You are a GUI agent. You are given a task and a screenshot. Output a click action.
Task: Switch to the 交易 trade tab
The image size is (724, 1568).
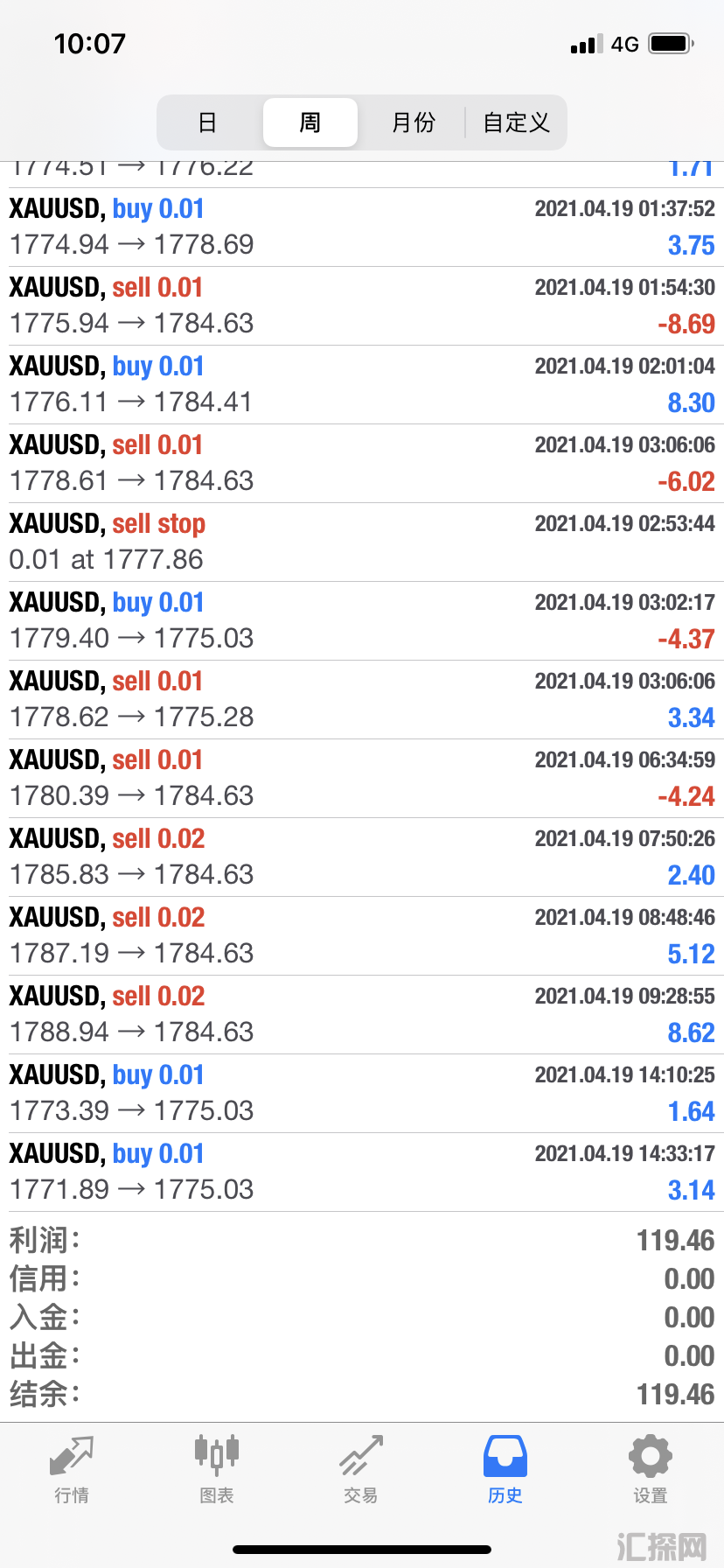click(x=361, y=1472)
